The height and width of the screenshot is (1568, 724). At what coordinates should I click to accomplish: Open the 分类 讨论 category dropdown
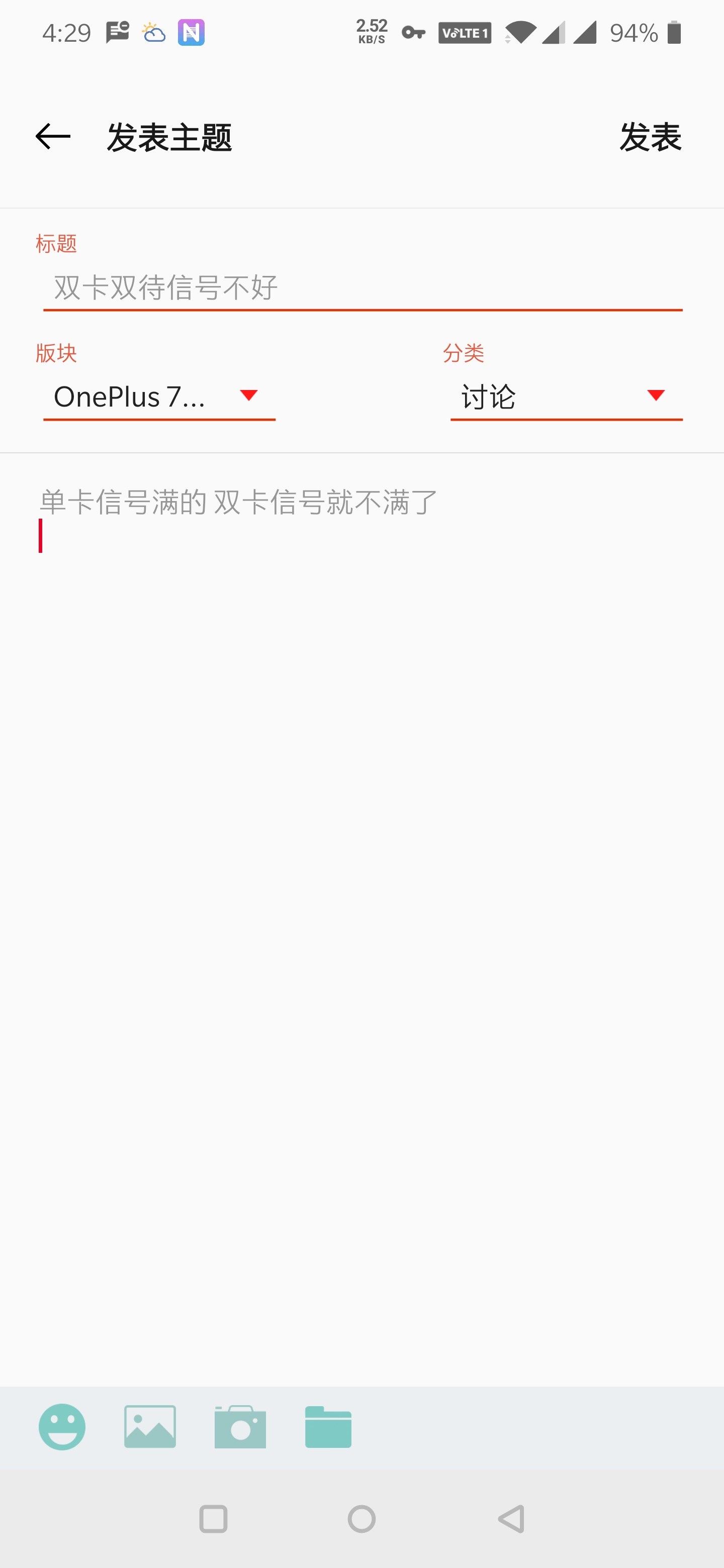coord(566,397)
